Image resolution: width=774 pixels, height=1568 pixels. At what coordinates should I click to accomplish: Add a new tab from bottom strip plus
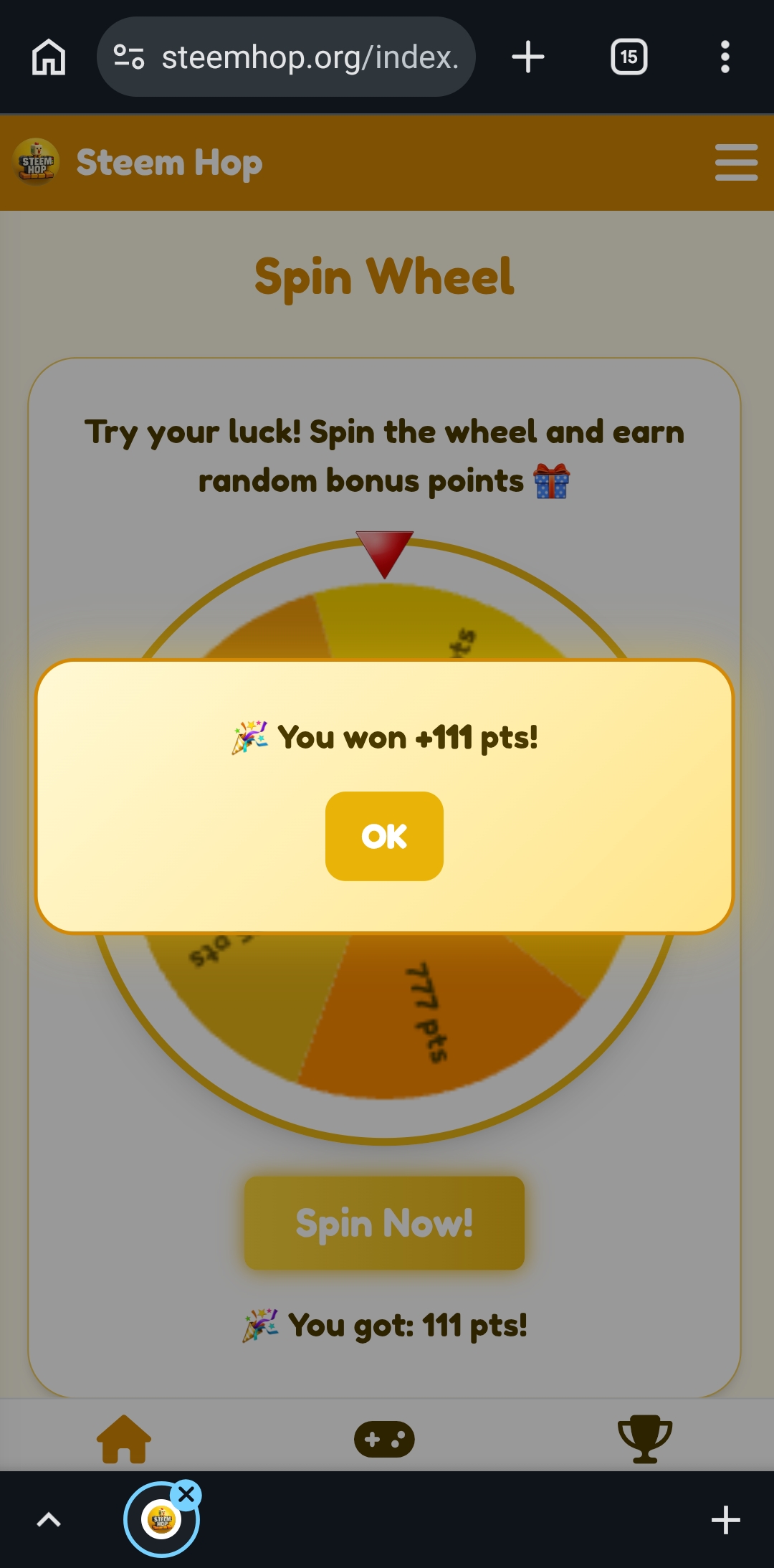725,1520
